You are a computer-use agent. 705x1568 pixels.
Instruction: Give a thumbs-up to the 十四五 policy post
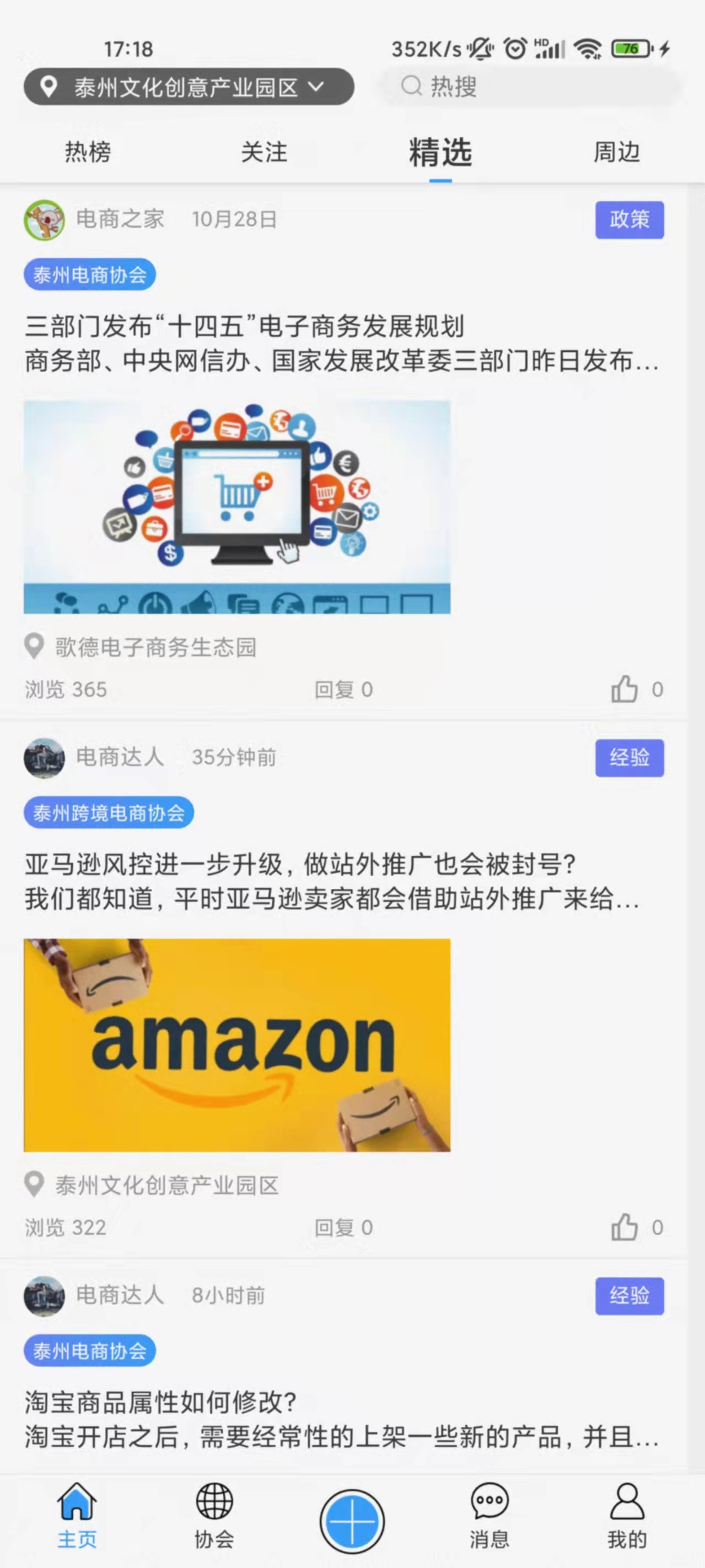click(x=625, y=689)
